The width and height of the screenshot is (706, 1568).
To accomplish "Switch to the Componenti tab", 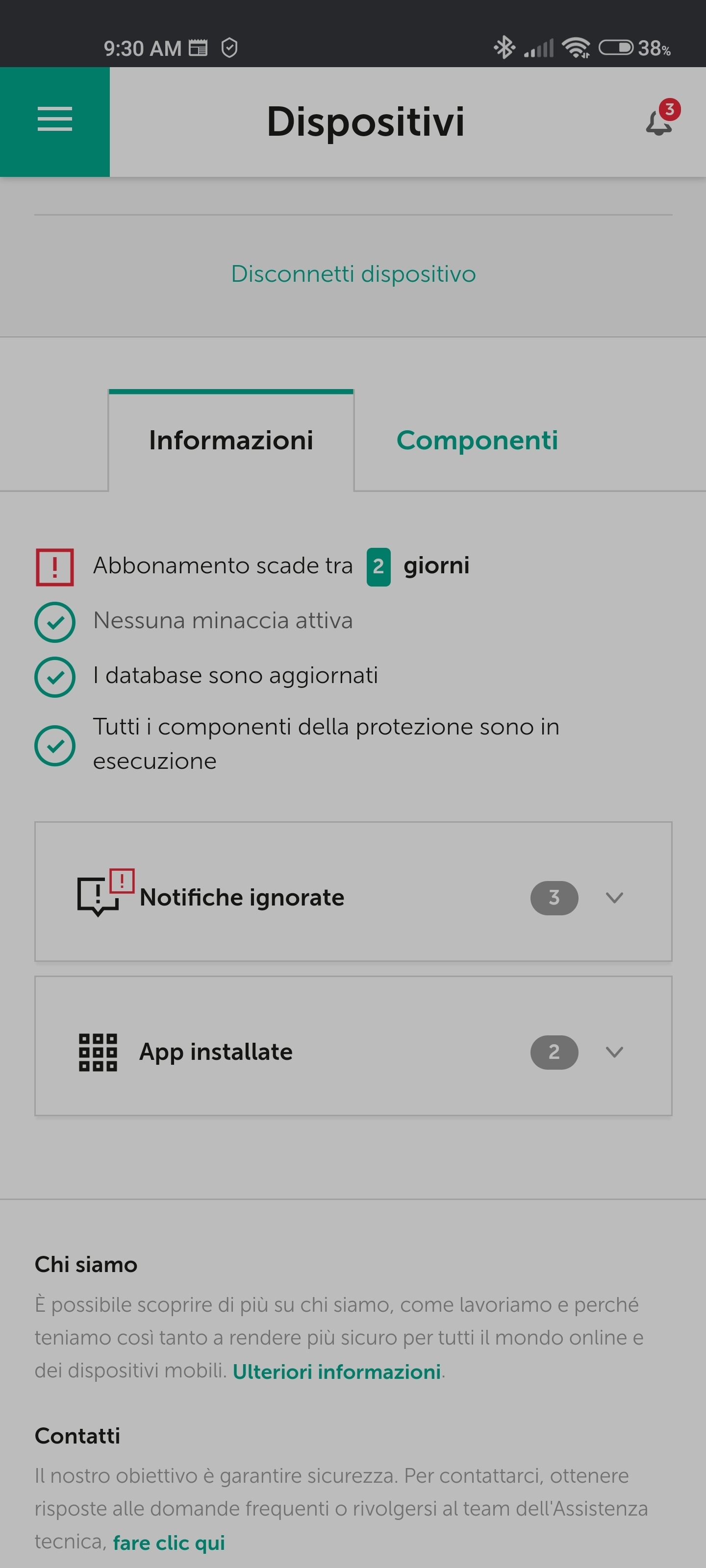I will pos(477,440).
